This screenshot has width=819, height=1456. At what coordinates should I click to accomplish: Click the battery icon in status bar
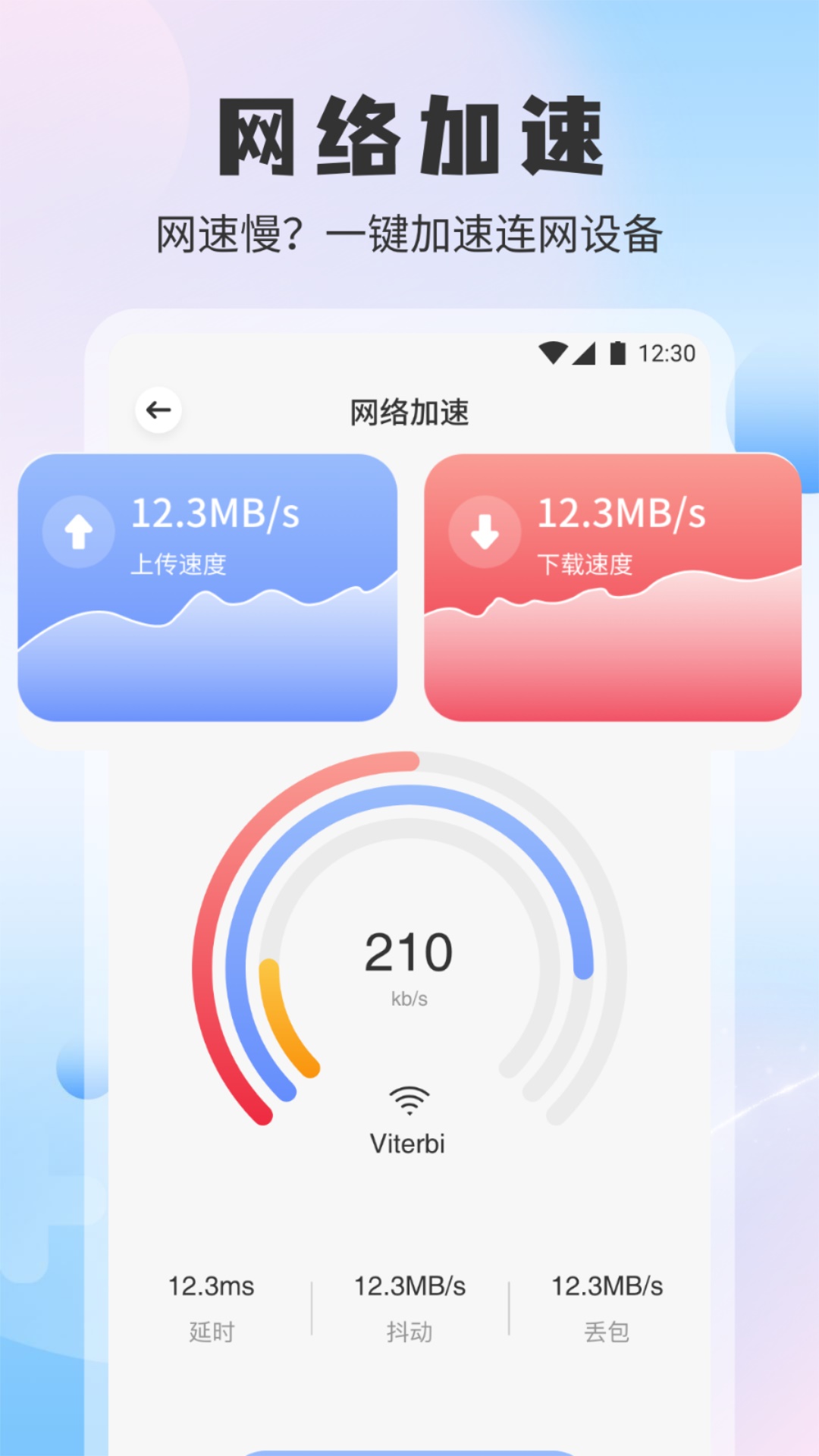[618, 352]
